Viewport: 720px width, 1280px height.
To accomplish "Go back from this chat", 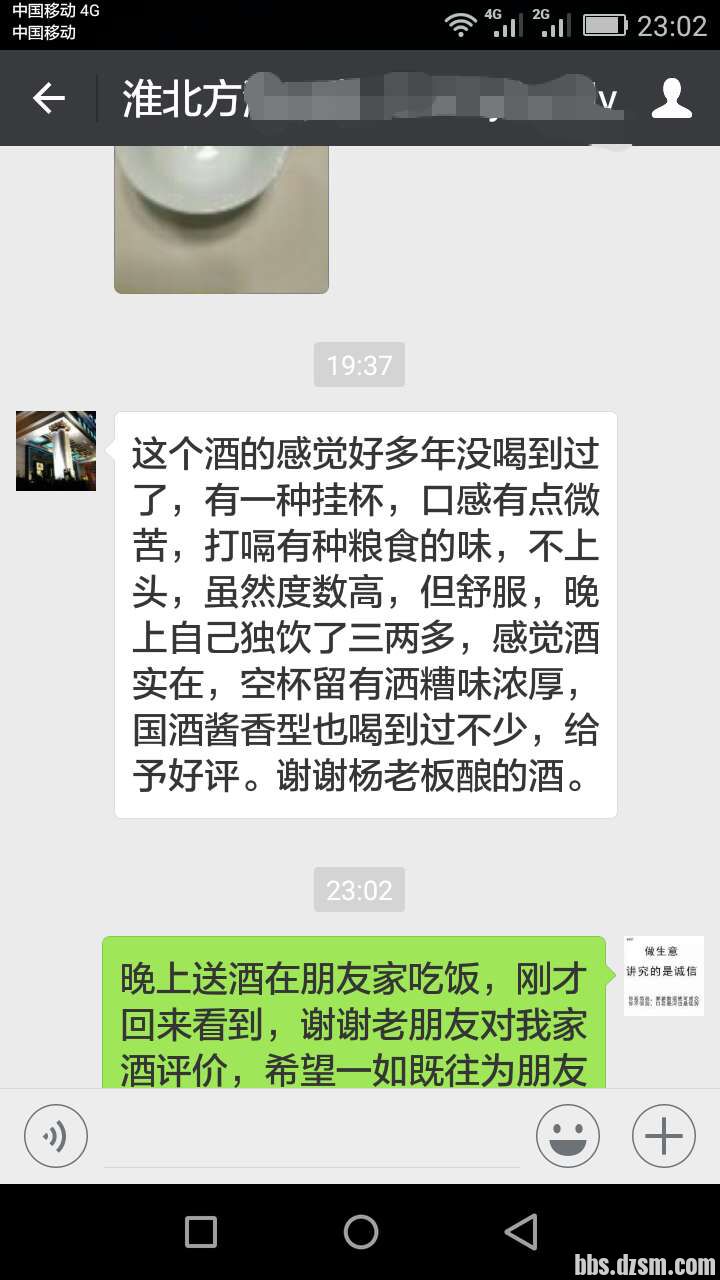I will point(48,98).
